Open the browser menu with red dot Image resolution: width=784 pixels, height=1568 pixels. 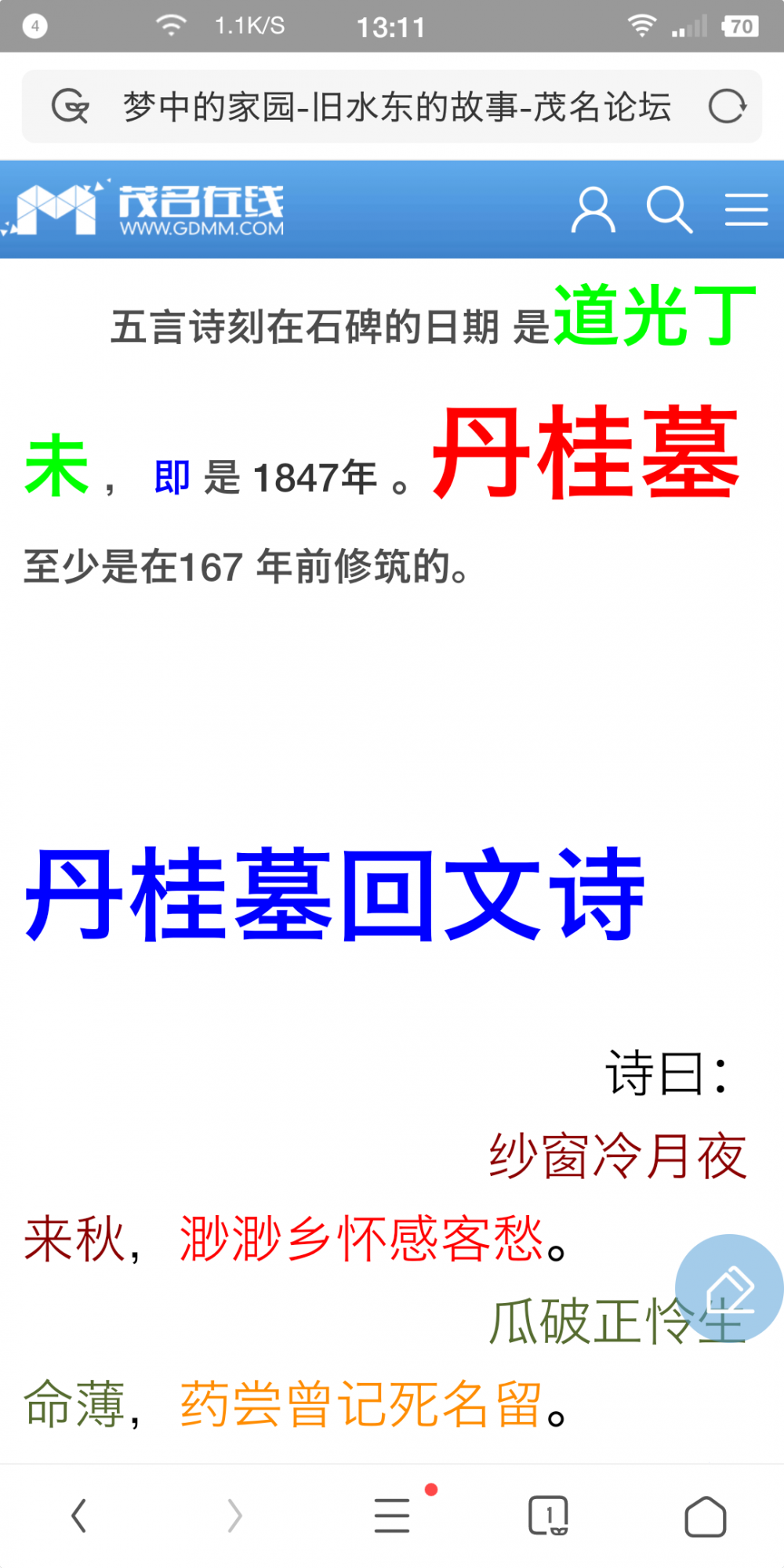click(392, 1514)
